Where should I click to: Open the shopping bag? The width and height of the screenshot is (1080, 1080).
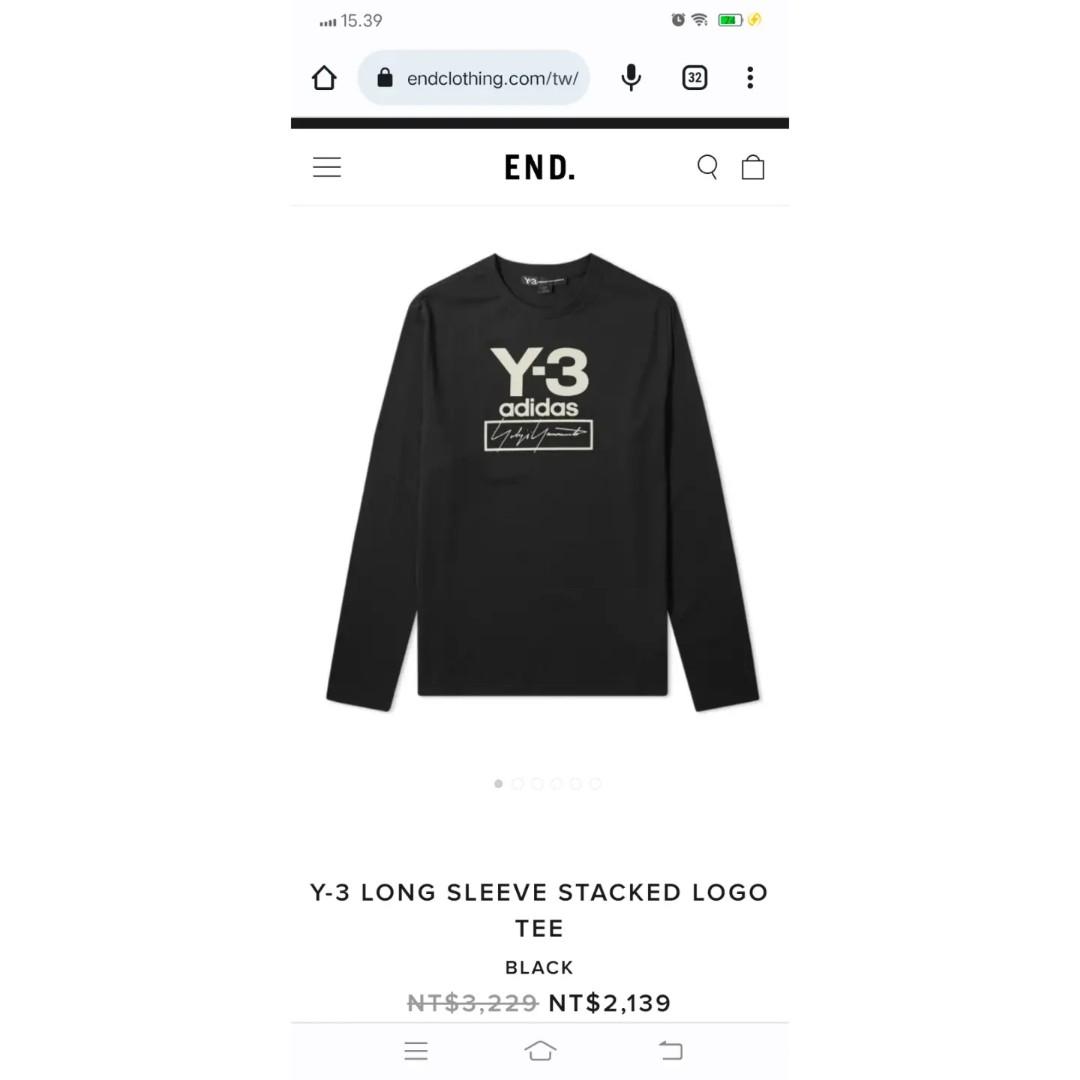coord(753,167)
